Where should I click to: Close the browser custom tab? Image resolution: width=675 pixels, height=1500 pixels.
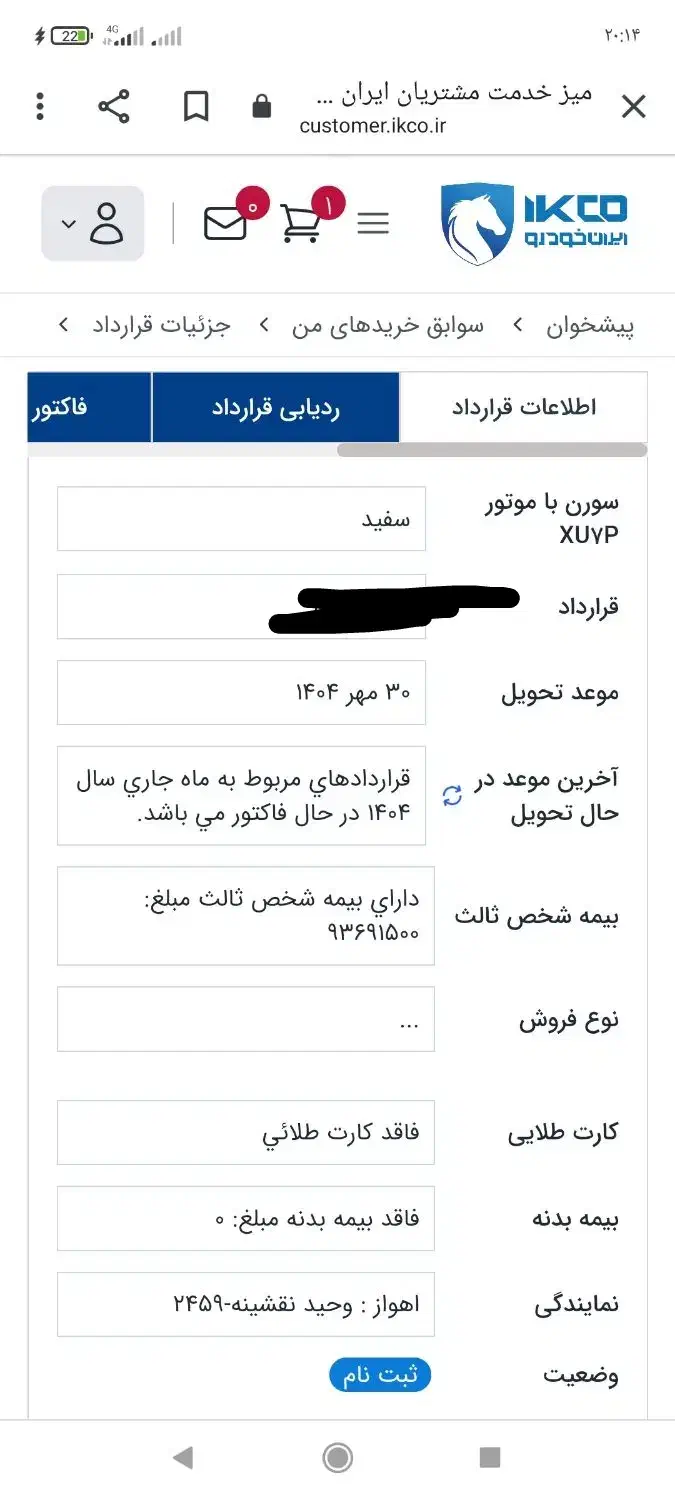point(633,107)
